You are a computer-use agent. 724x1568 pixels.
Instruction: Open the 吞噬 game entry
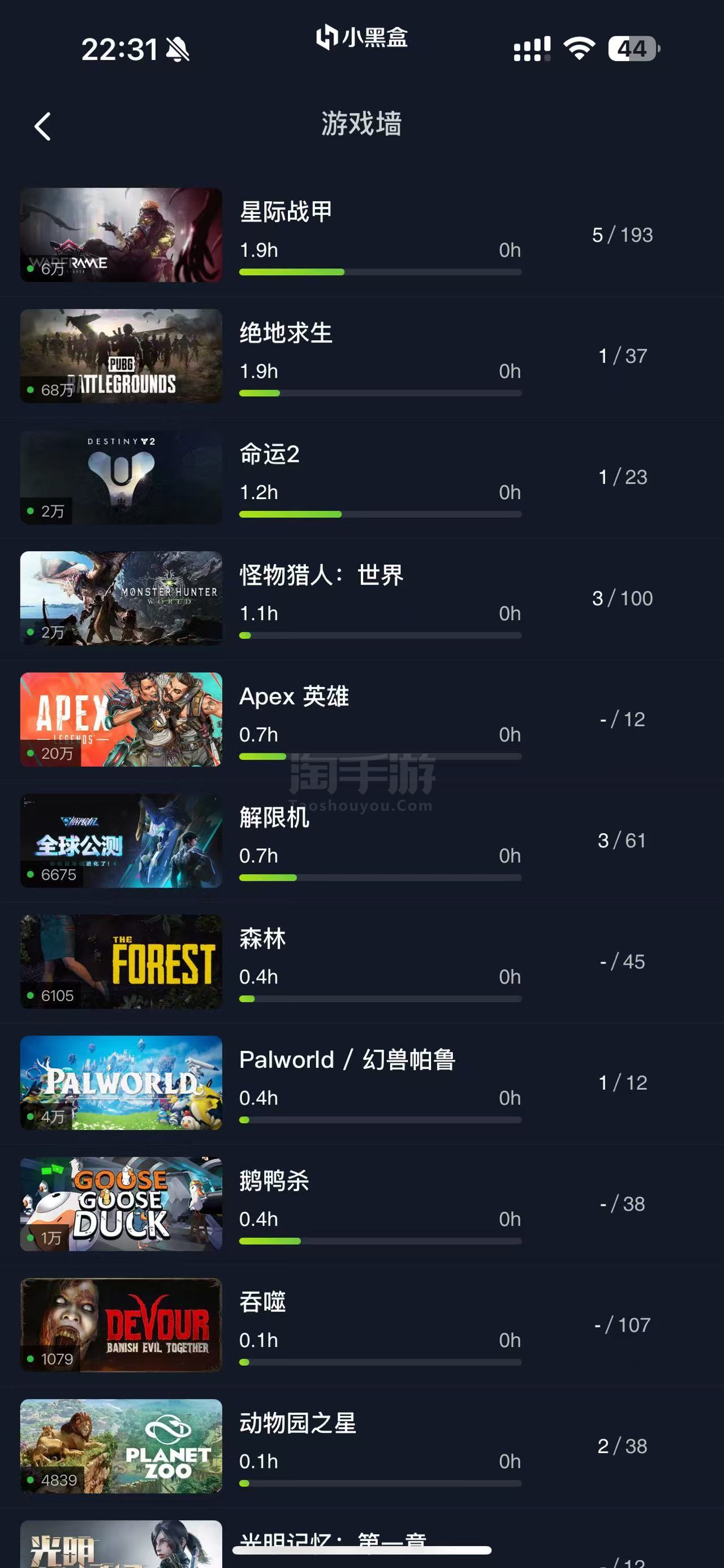pos(361,1325)
